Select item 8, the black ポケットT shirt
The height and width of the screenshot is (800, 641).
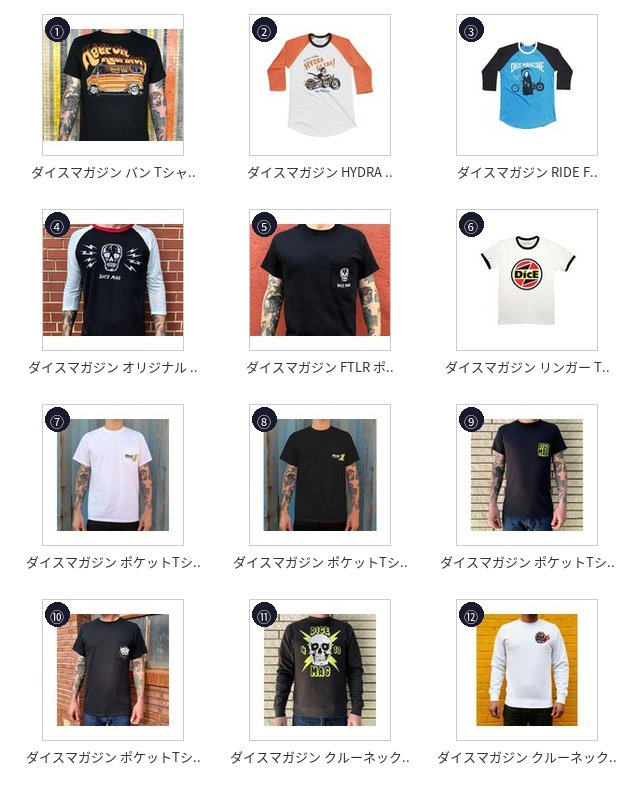[x=320, y=475]
